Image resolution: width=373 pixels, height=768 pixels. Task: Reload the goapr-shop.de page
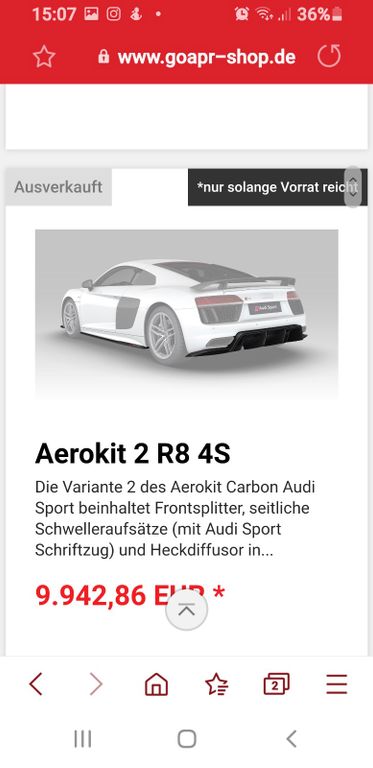328,57
